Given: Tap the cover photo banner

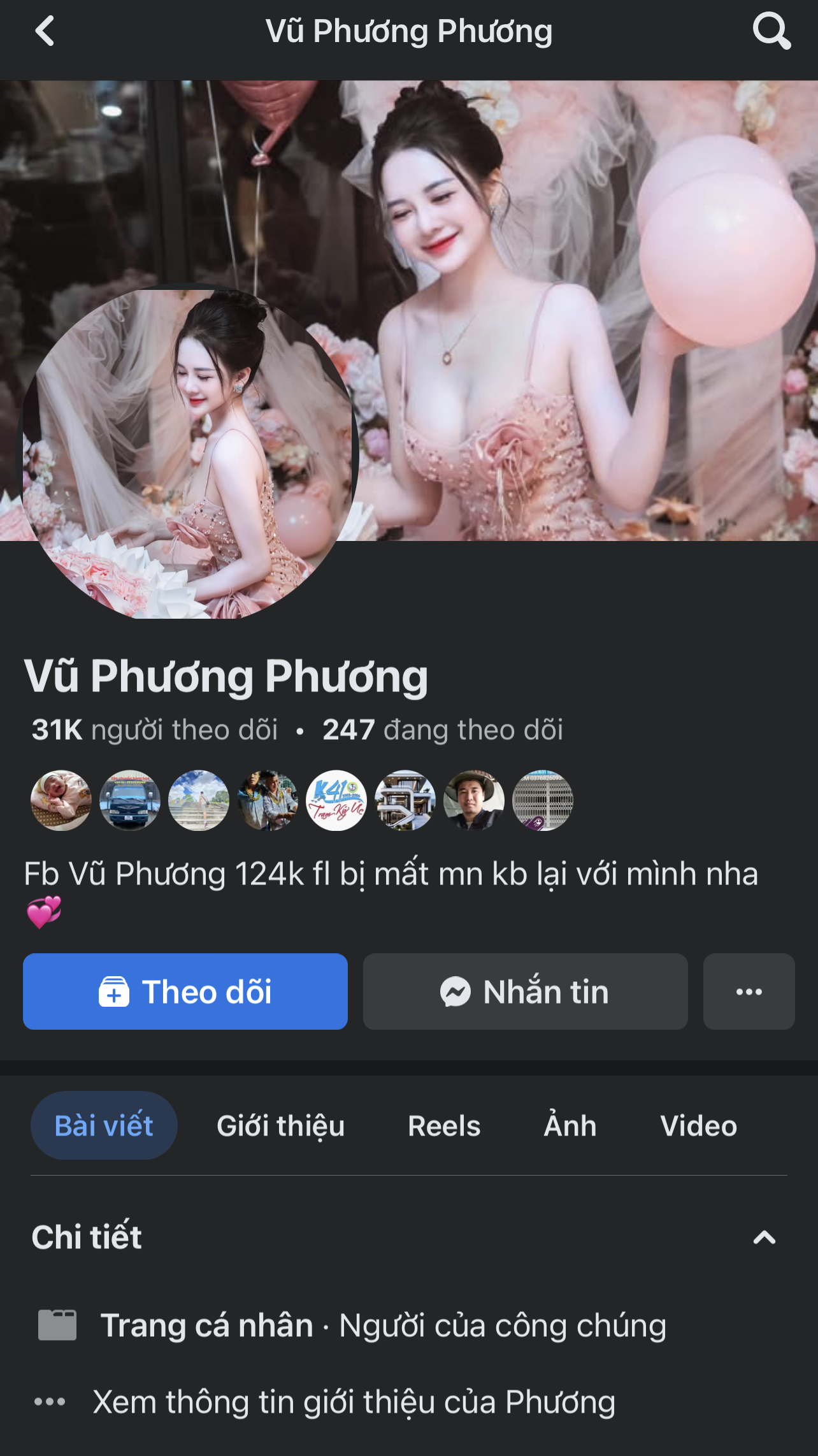Looking at the screenshot, I should point(573,191).
